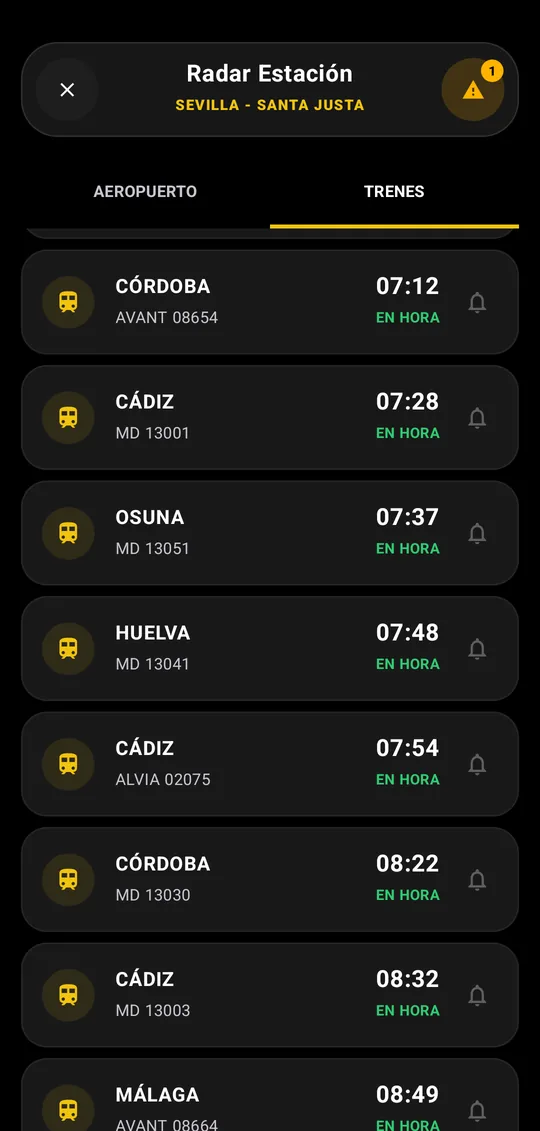Enable bell alert for Cádiz MD 13001
This screenshot has width=540, height=1131.
point(477,418)
